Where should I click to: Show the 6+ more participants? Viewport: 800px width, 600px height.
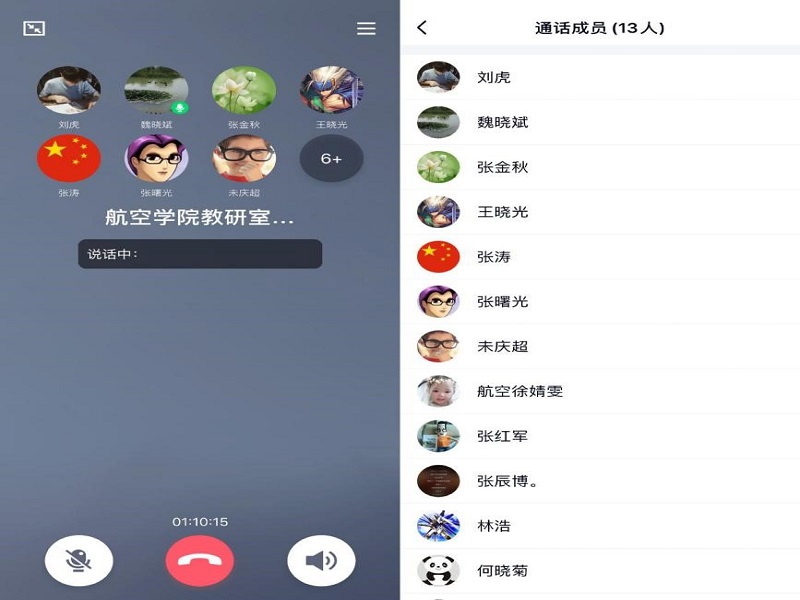pos(331,158)
